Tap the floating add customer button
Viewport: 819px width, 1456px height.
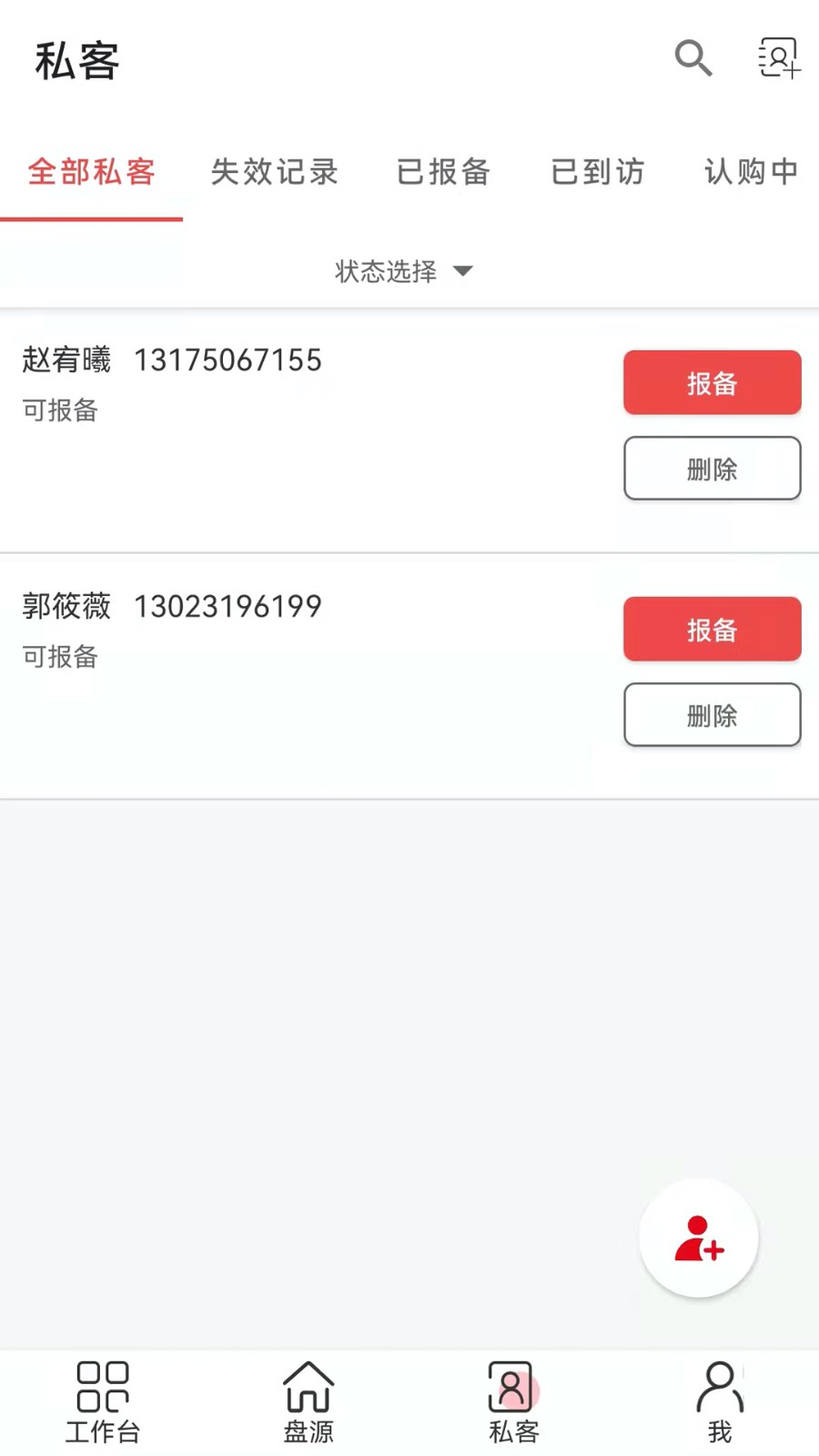coord(698,1238)
